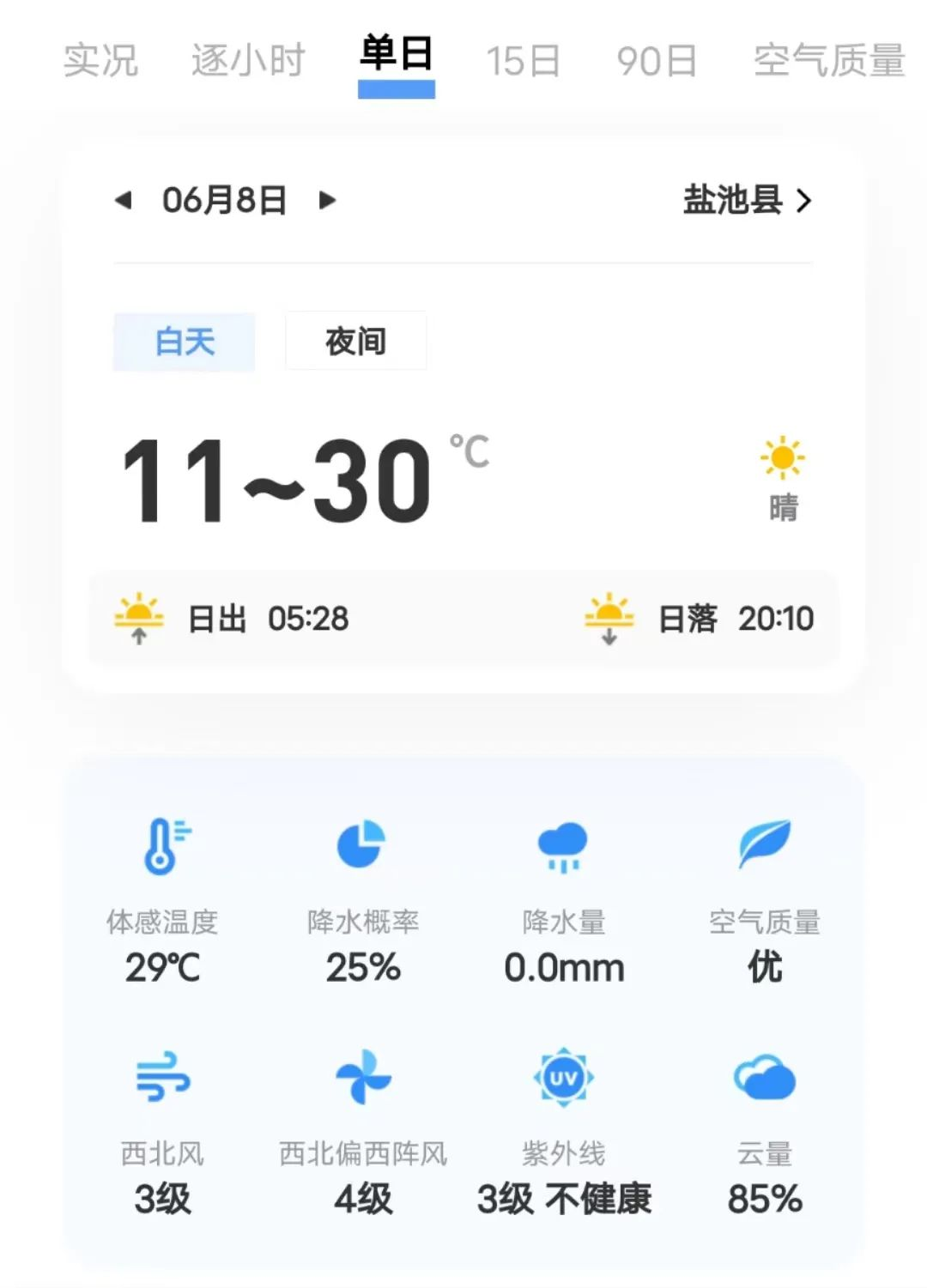Select the 白天 daytime option

[183, 341]
